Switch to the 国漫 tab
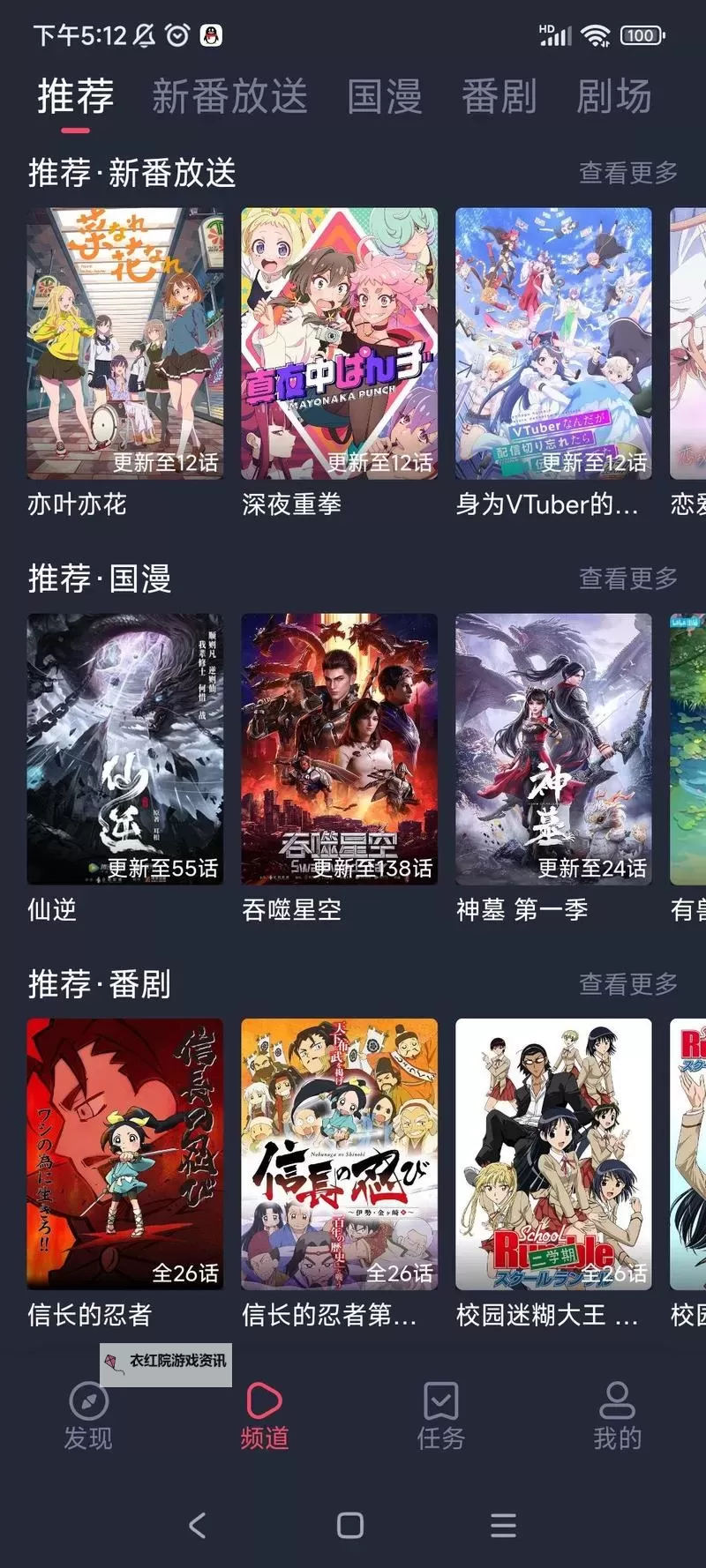706x1568 pixels. coord(385,97)
